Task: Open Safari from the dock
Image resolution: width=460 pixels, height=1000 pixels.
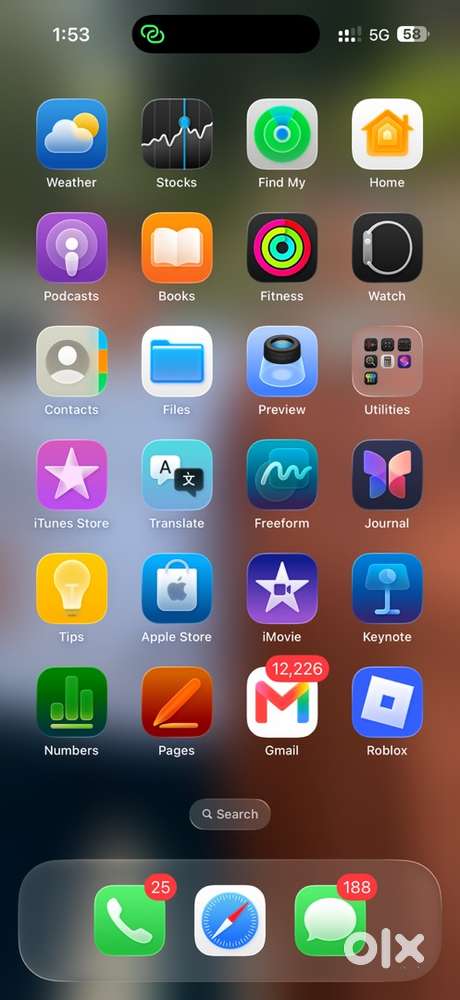Action: 230,920
